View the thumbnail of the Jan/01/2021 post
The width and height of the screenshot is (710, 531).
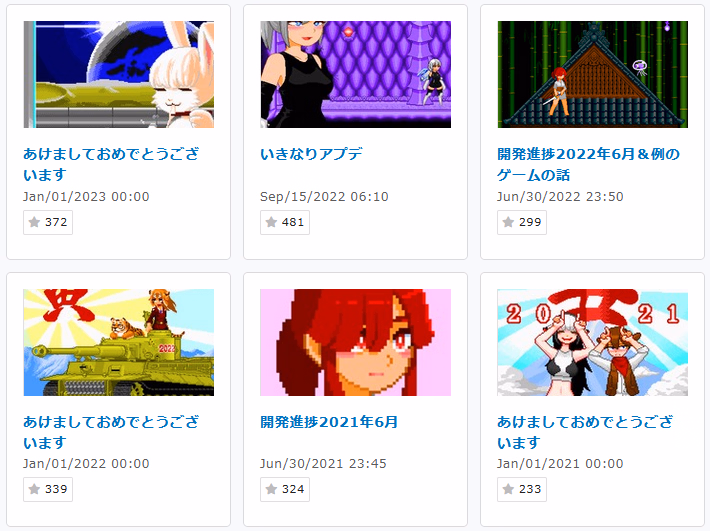pyautogui.click(x=592, y=343)
